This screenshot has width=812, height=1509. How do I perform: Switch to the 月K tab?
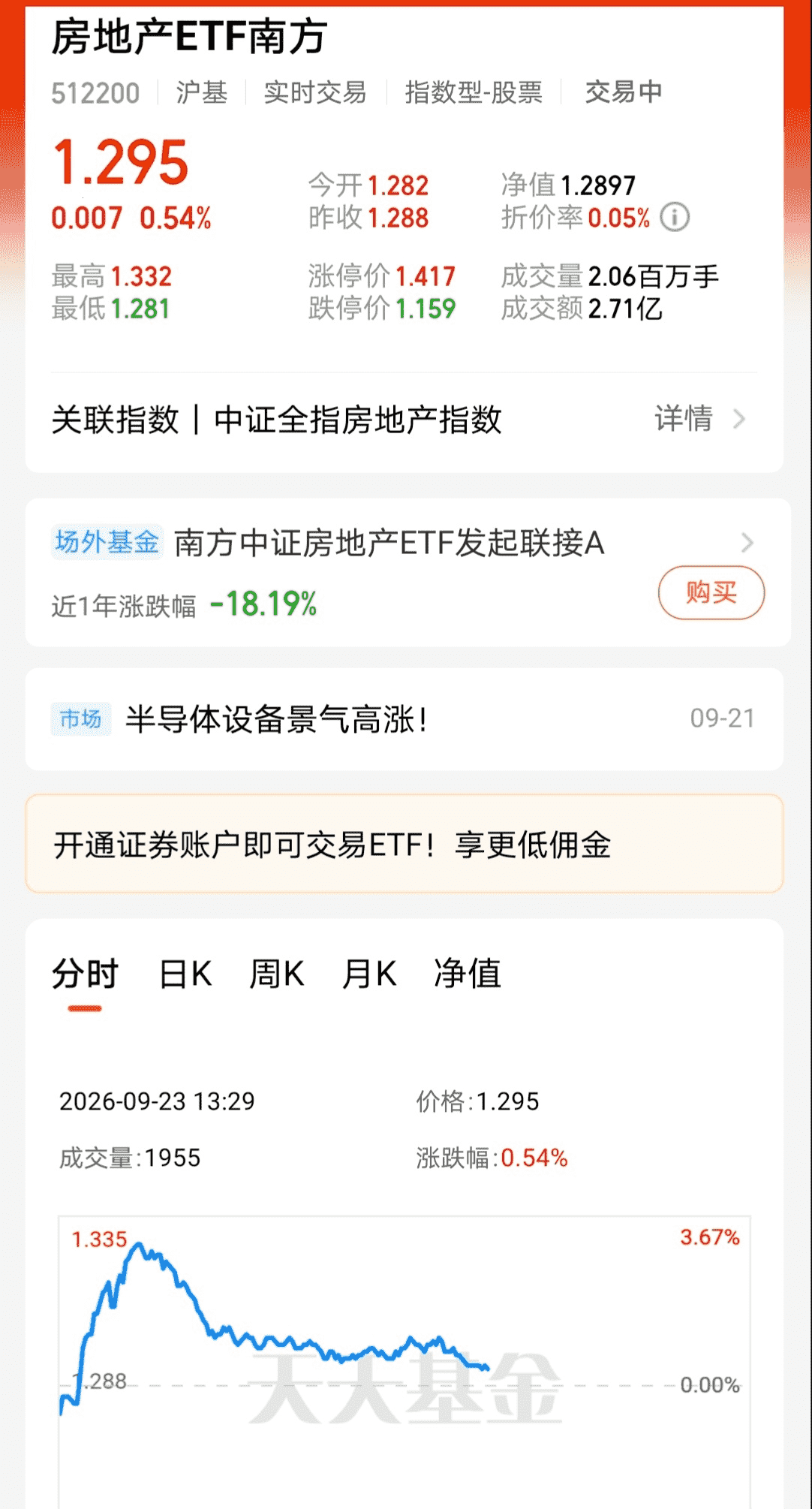[x=369, y=974]
